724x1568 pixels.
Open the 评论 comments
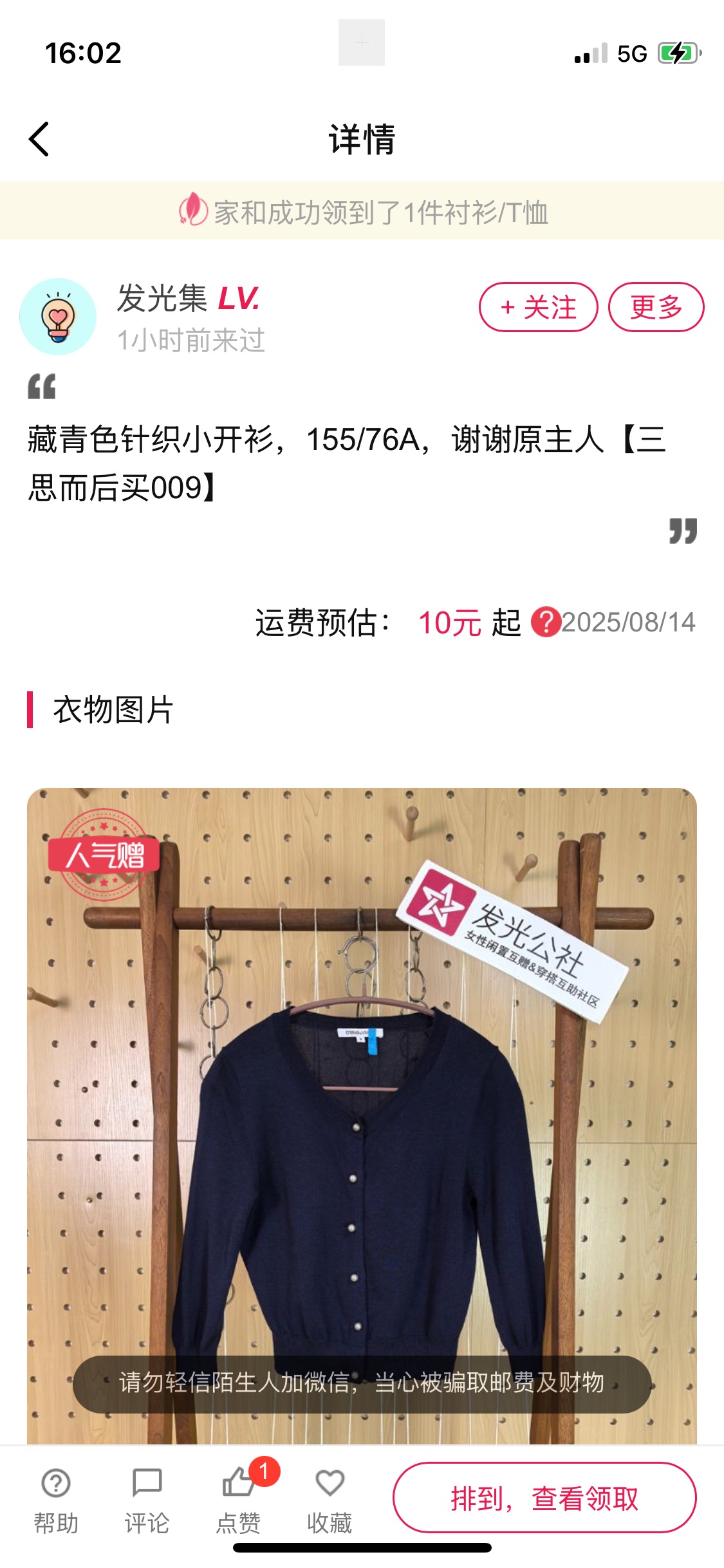pos(147,1498)
